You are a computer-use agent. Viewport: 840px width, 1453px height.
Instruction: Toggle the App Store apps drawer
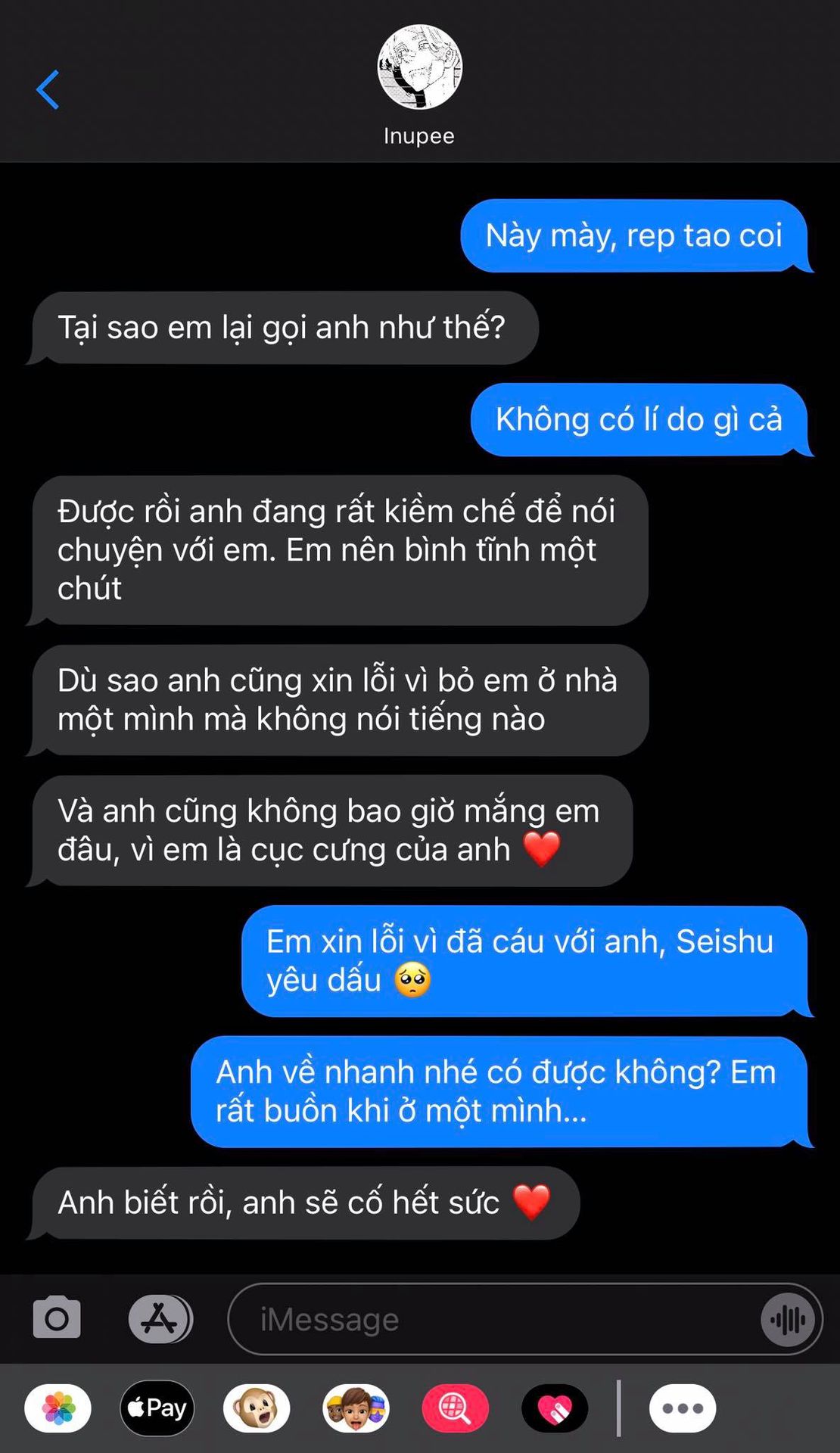pos(160,1319)
